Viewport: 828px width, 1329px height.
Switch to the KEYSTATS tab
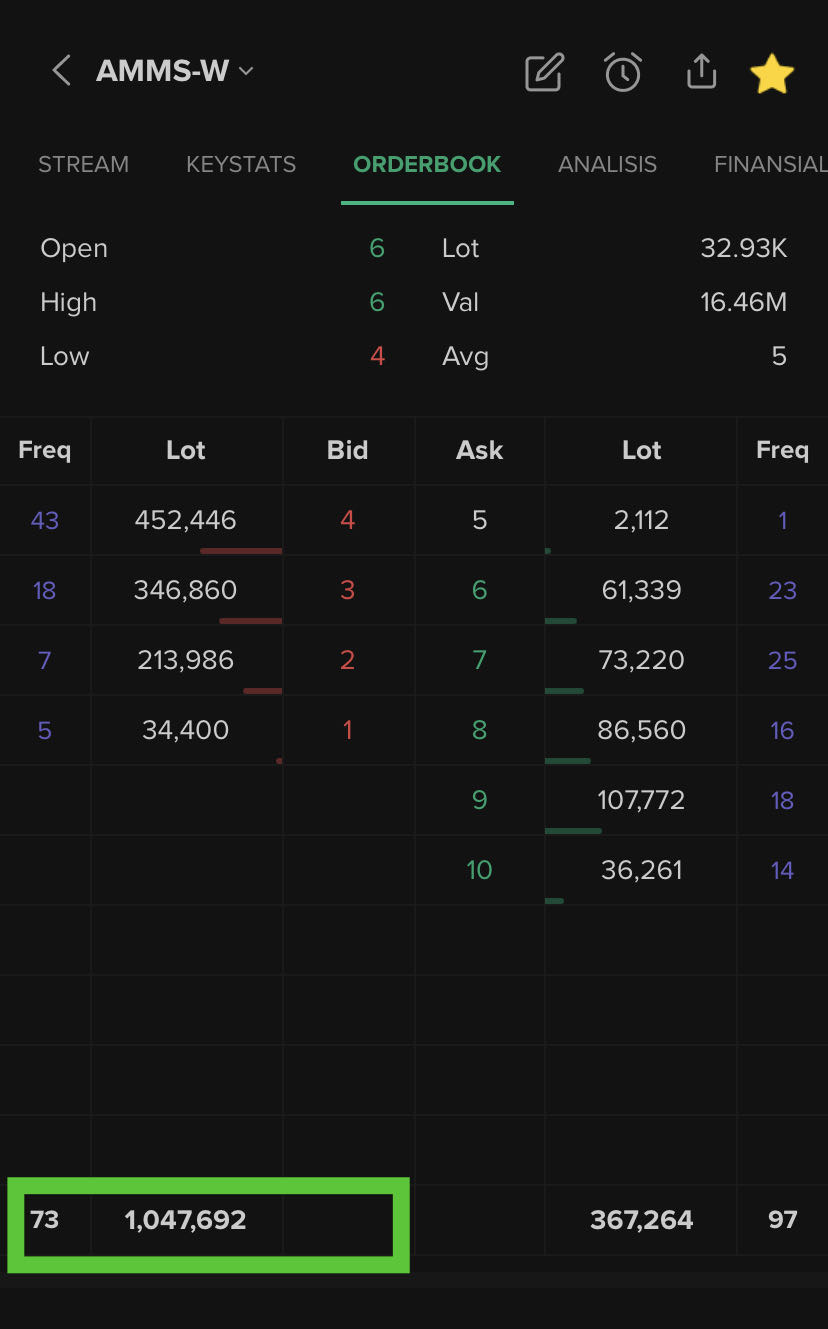241,165
